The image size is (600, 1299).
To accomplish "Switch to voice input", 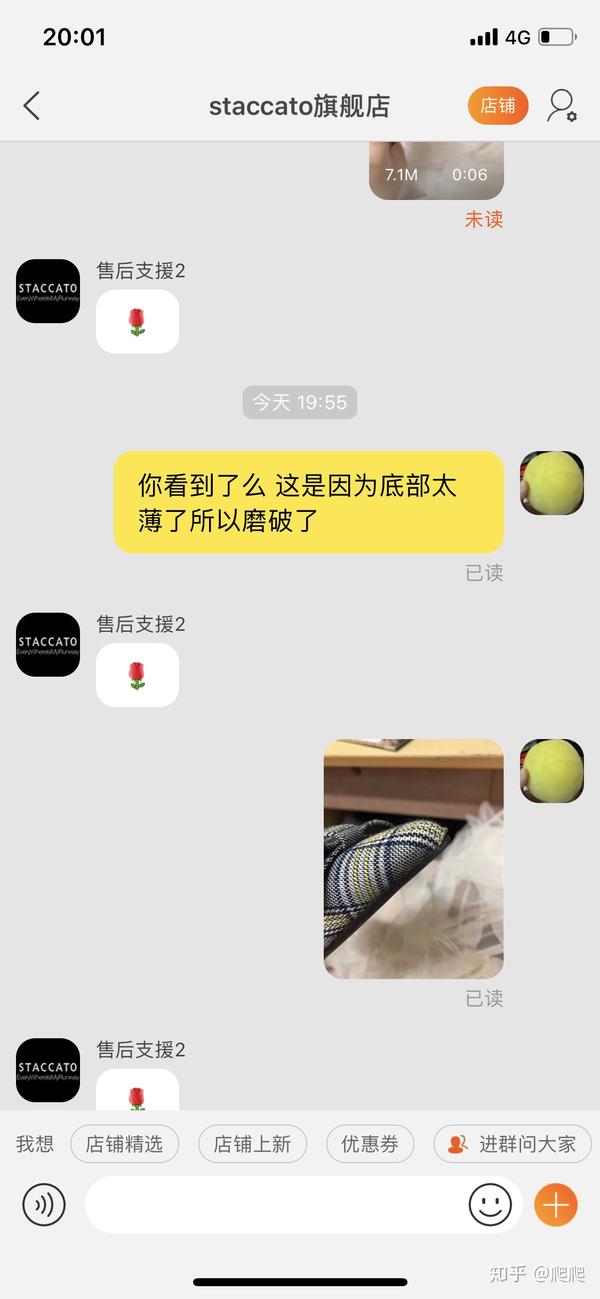I will pyautogui.click(x=44, y=1205).
